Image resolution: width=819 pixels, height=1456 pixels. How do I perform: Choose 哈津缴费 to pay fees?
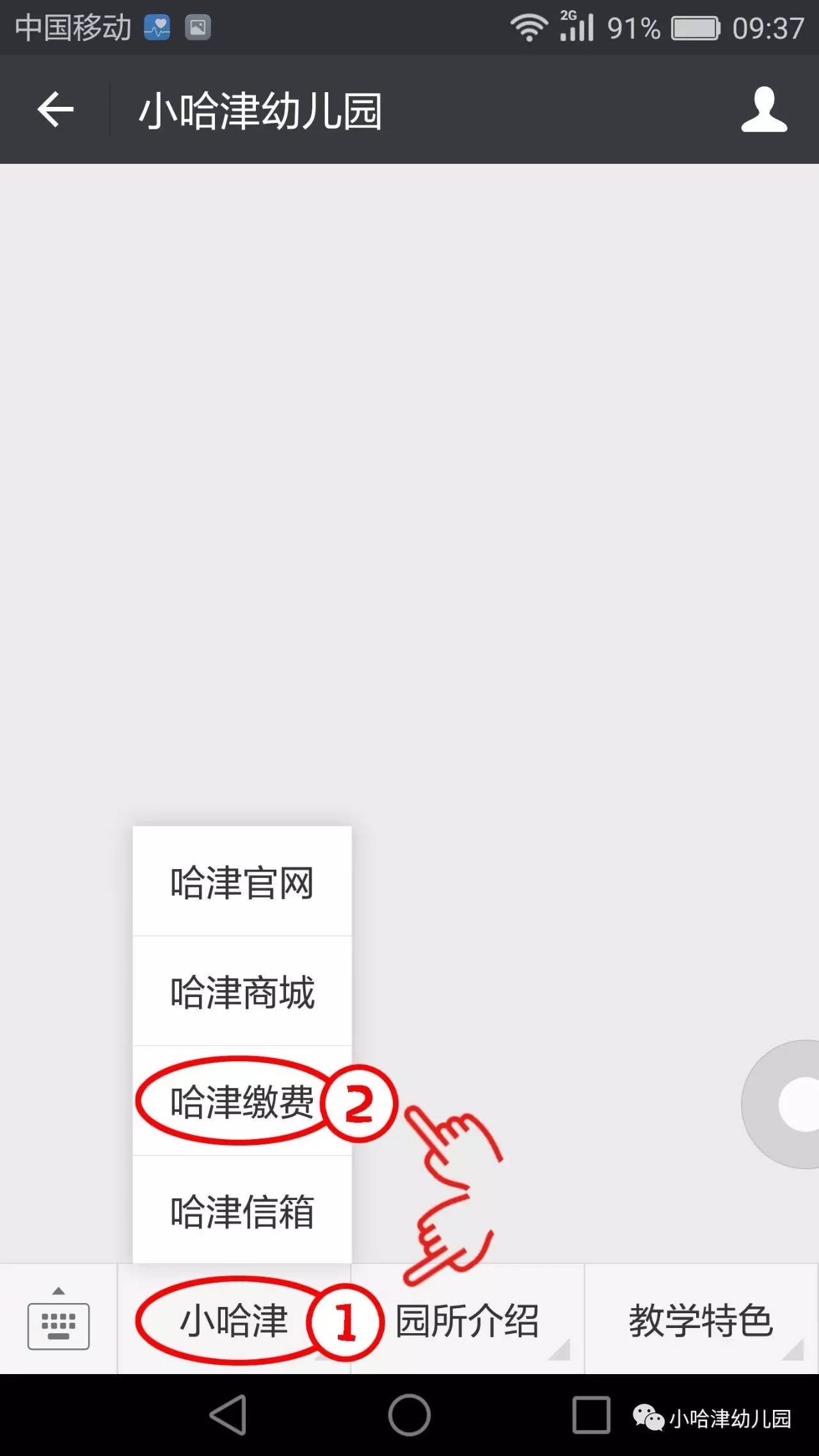pos(242,1101)
